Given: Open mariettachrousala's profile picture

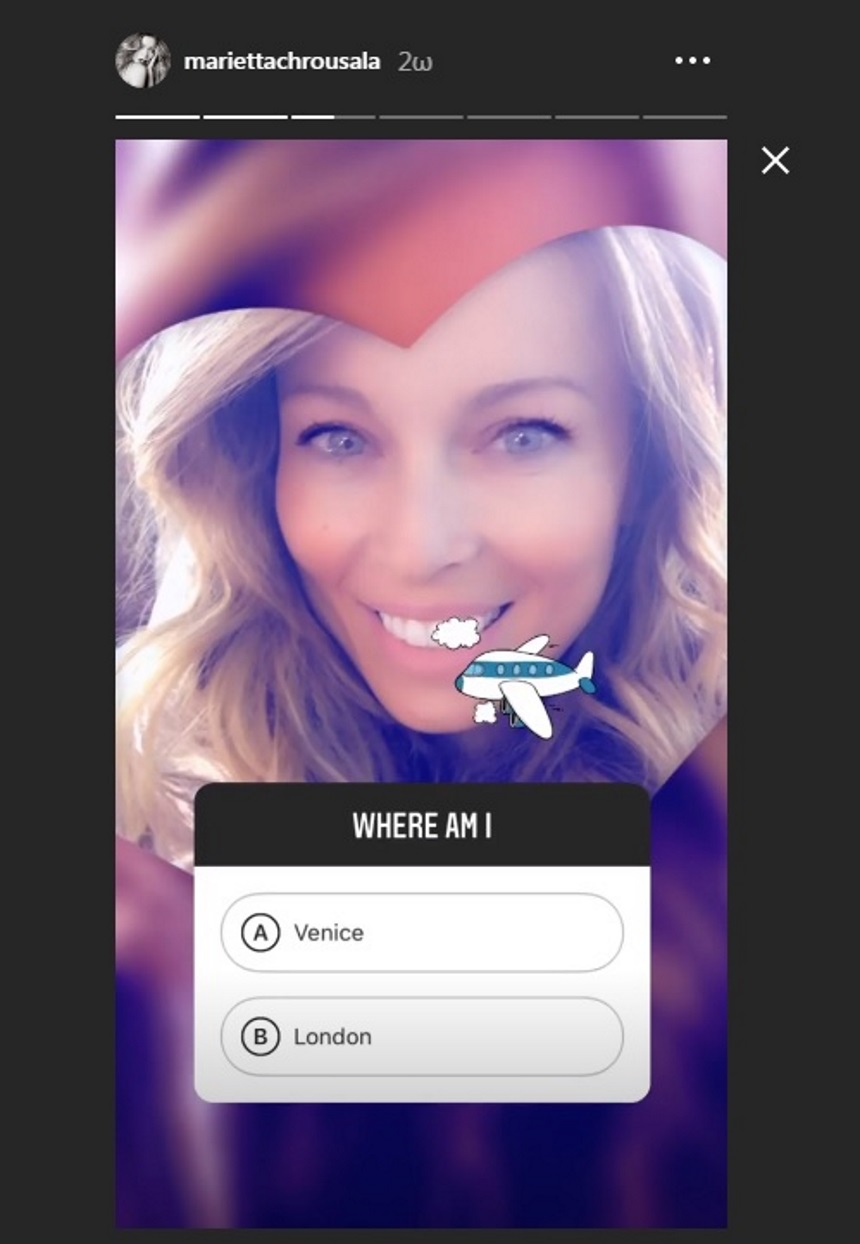Looking at the screenshot, I should click(x=142, y=62).
